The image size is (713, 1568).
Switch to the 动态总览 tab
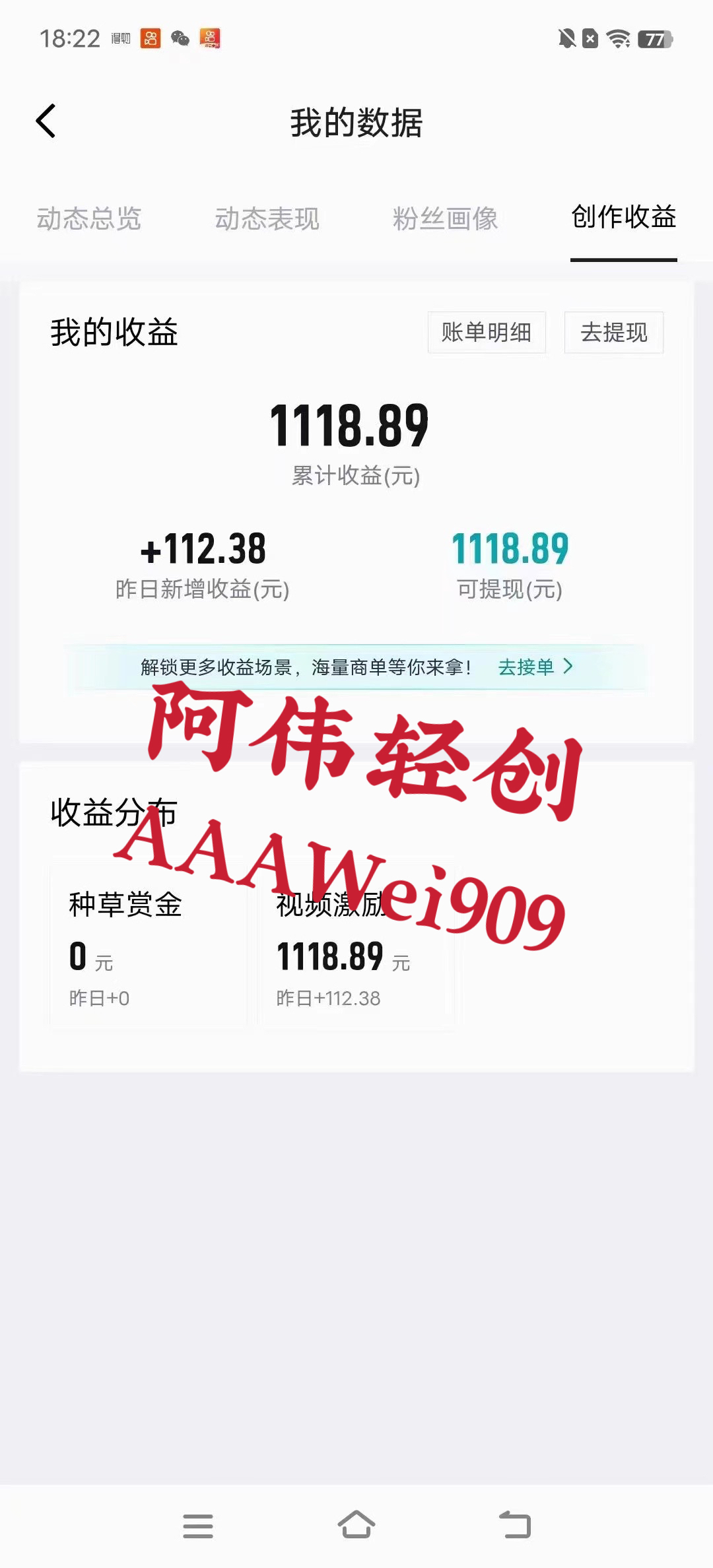(x=89, y=219)
